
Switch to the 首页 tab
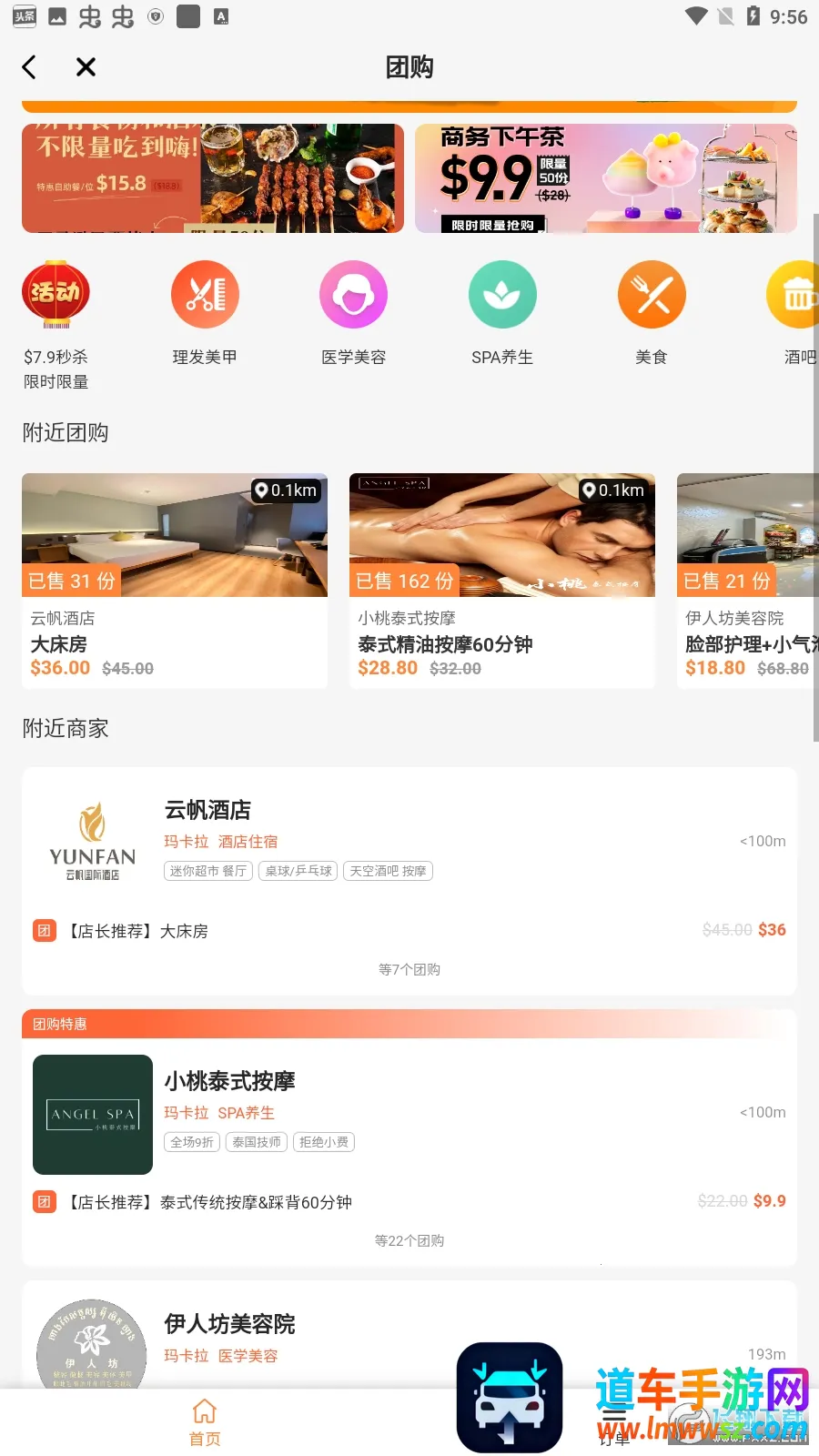tap(205, 1421)
